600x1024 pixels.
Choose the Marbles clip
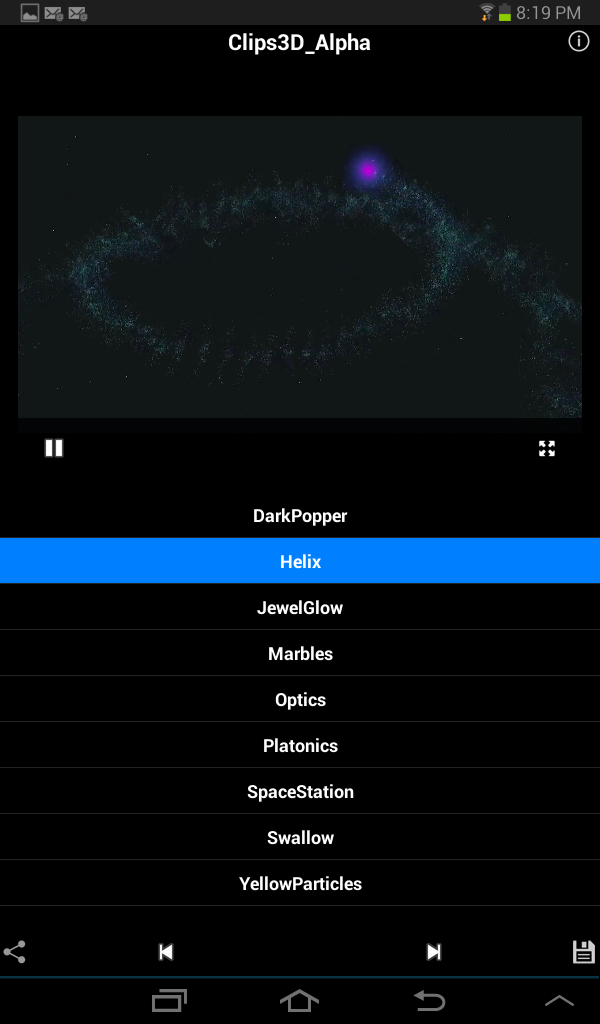coord(300,654)
